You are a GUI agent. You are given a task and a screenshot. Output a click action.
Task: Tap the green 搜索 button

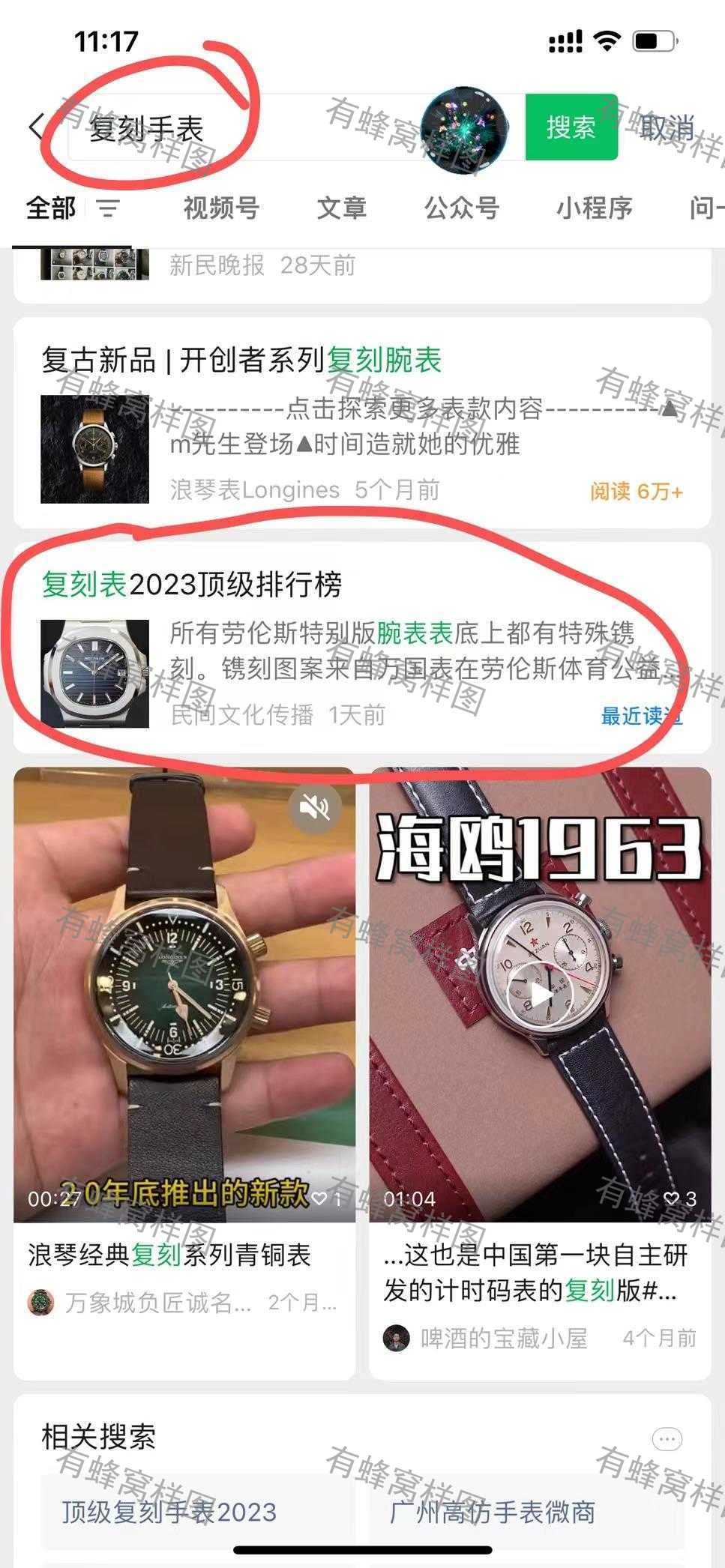571,127
